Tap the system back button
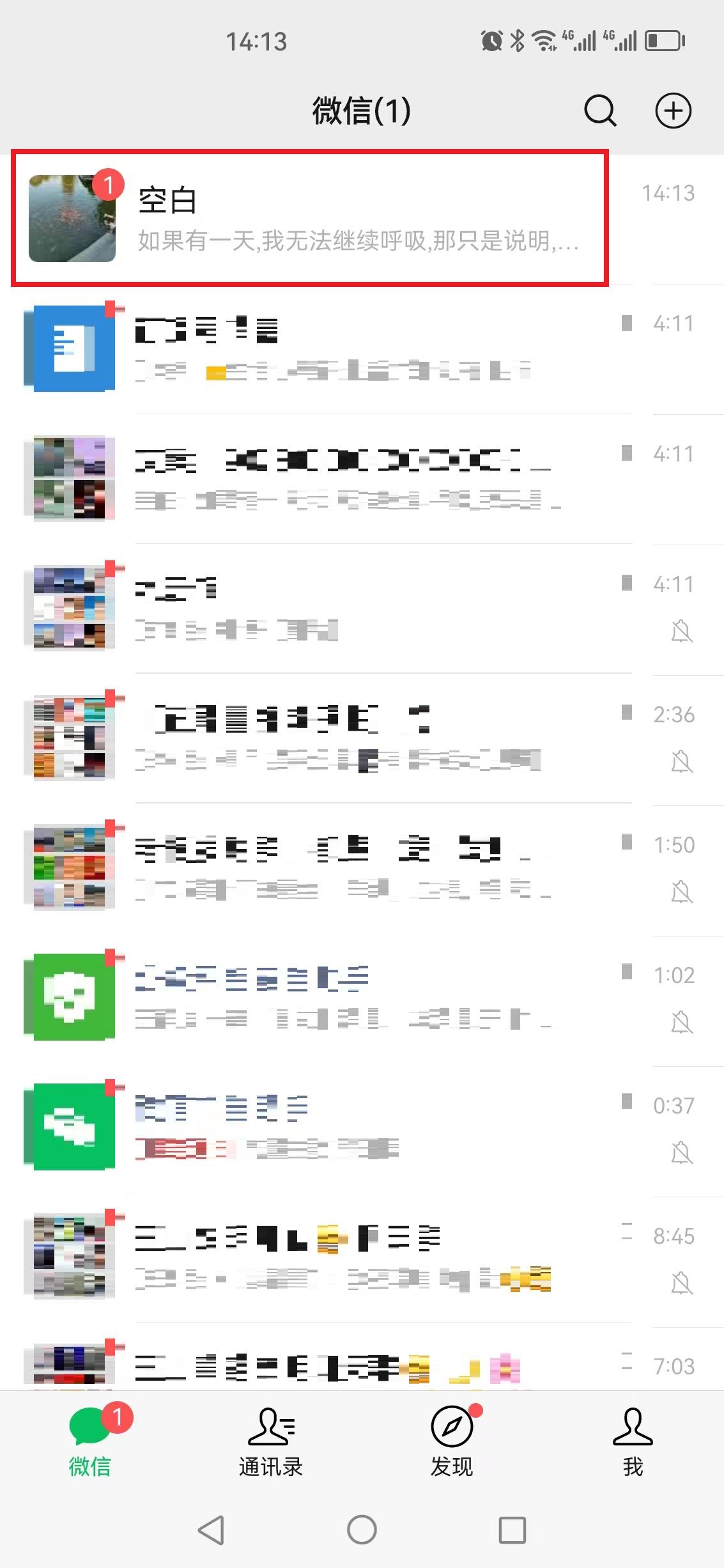 click(x=212, y=1530)
